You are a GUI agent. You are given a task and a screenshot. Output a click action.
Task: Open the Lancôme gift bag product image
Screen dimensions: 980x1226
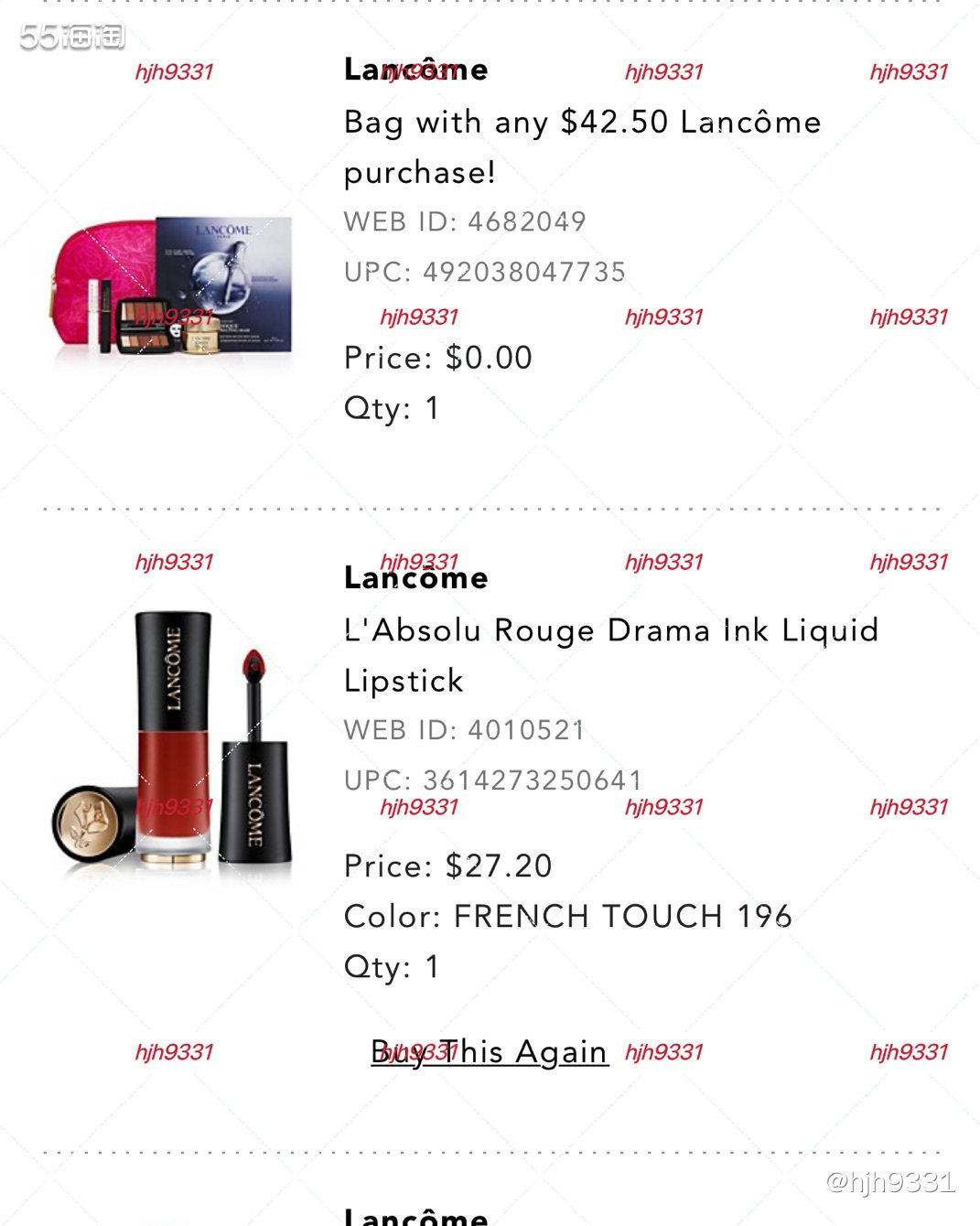(x=171, y=285)
